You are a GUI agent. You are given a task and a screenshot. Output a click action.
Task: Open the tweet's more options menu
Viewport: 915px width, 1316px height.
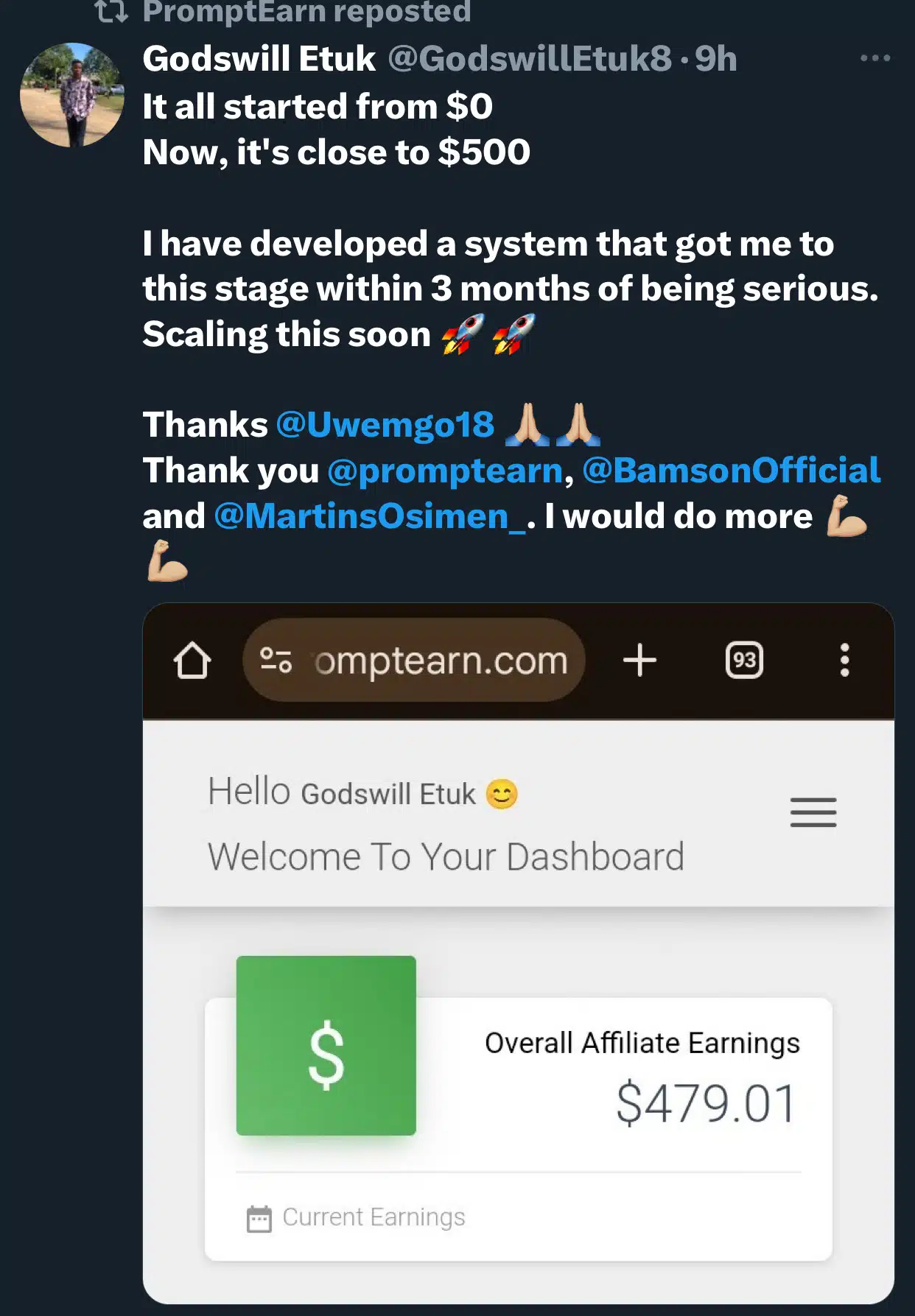pyautogui.click(x=874, y=58)
